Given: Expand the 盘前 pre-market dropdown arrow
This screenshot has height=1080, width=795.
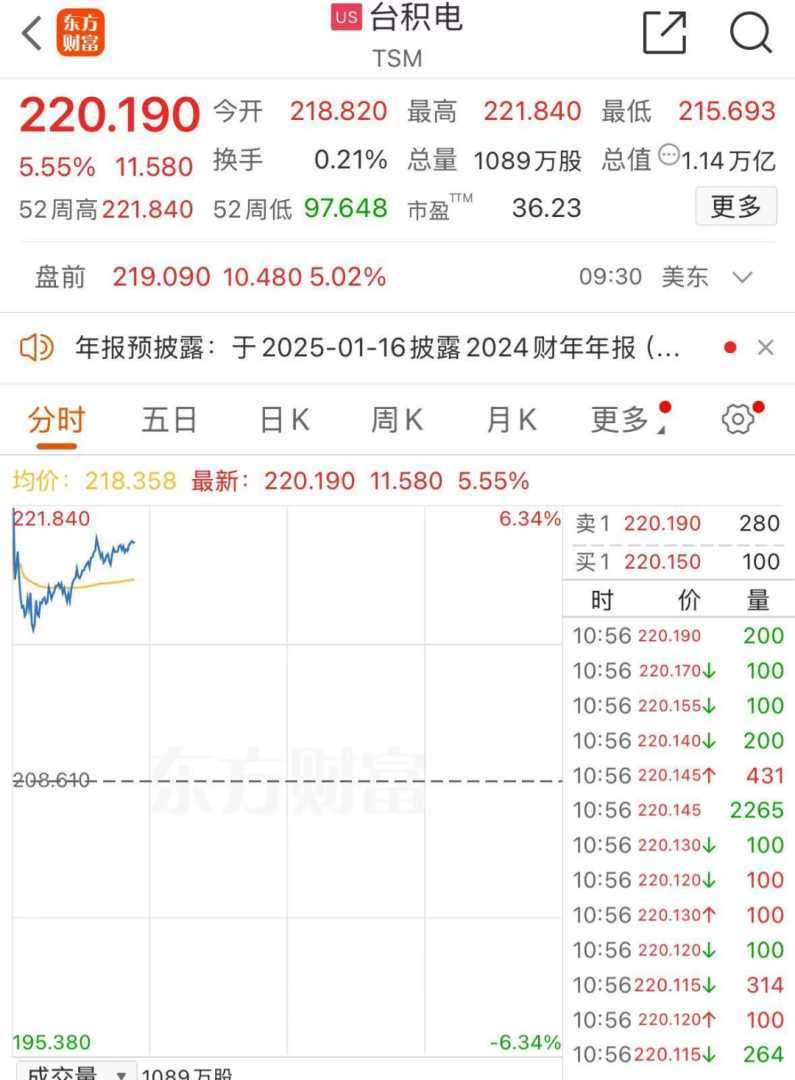Looking at the screenshot, I should coord(742,277).
